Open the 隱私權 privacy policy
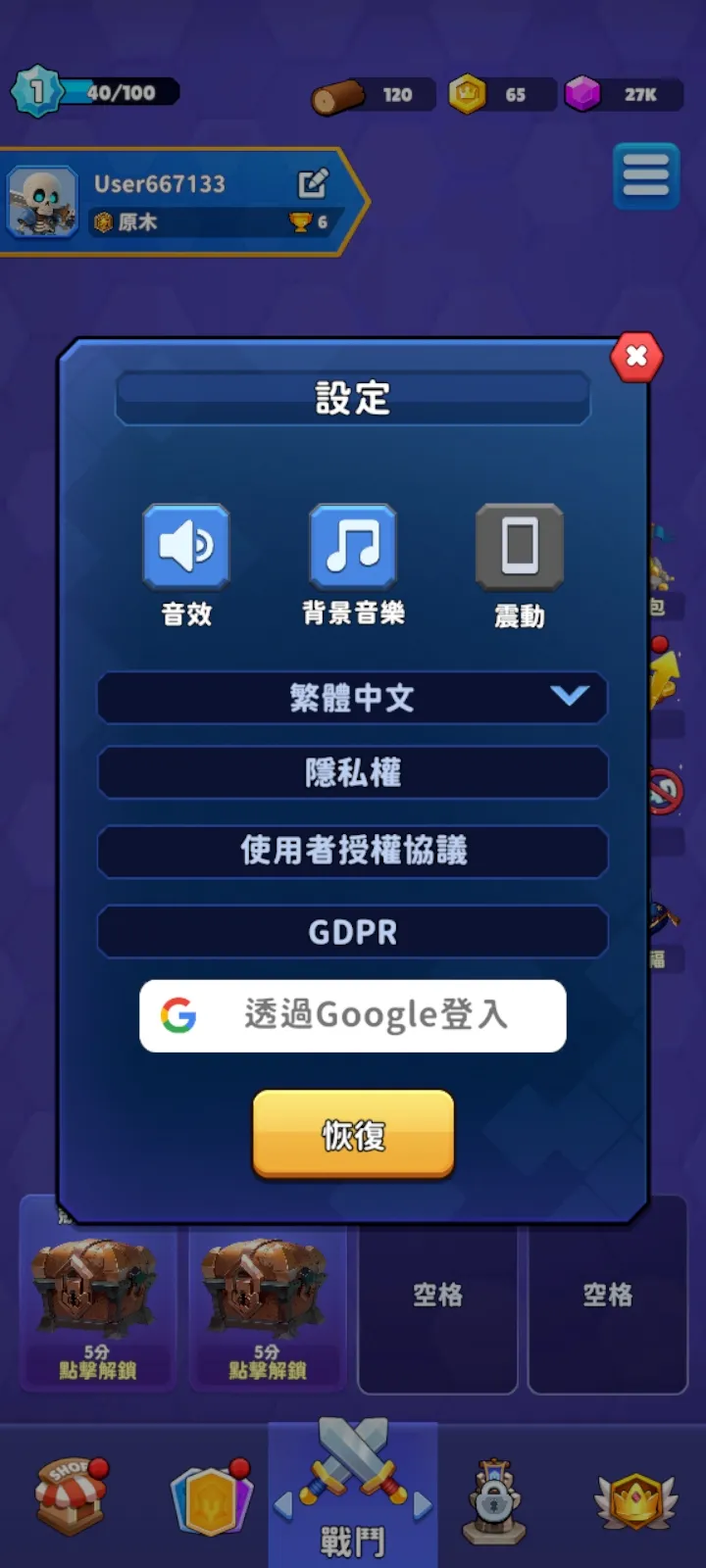Screen dimensions: 706x1568 (353, 773)
